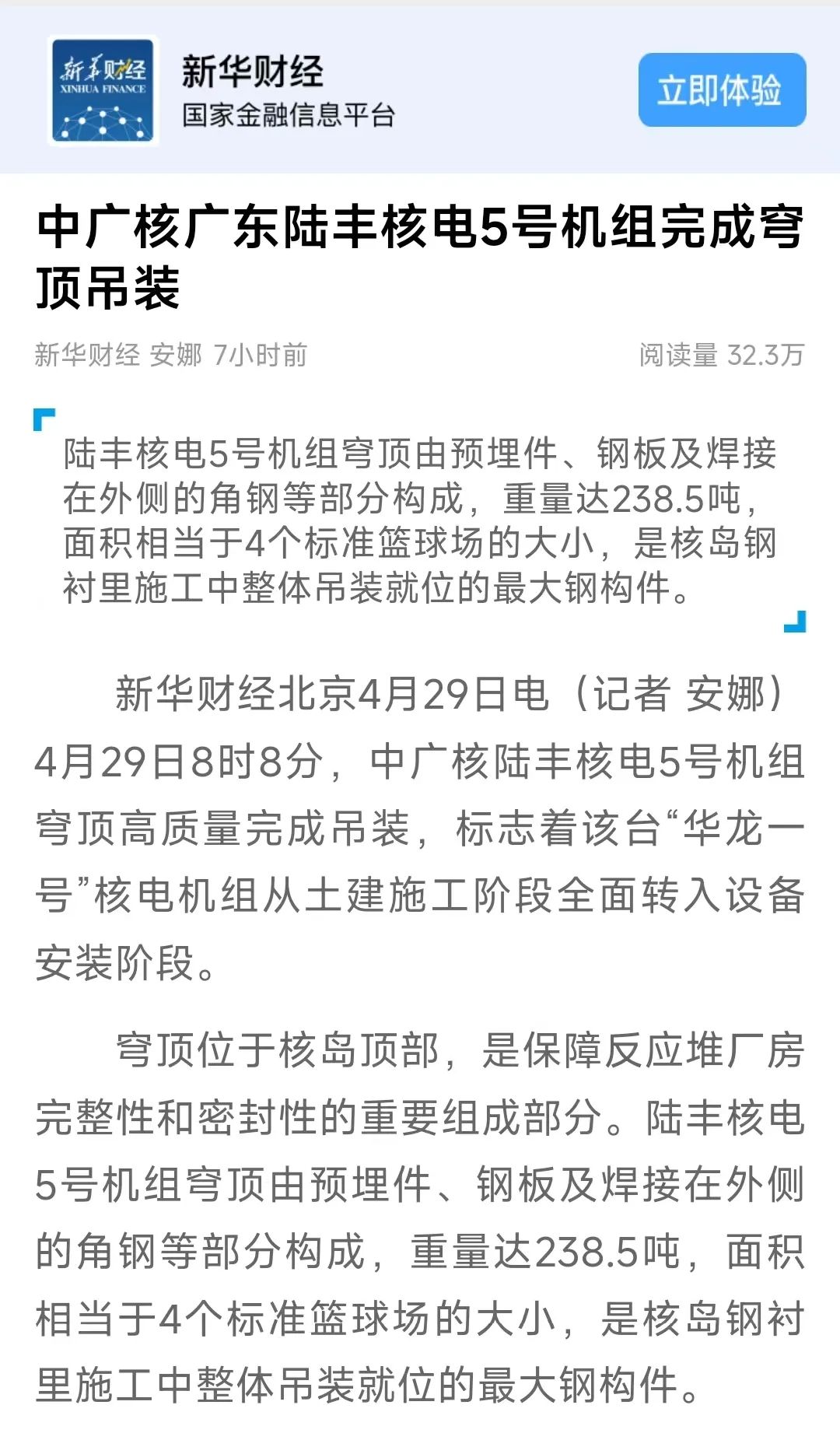Tap the 立即体验 button
This screenshot has width=840, height=1440.
click(x=721, y=90)
